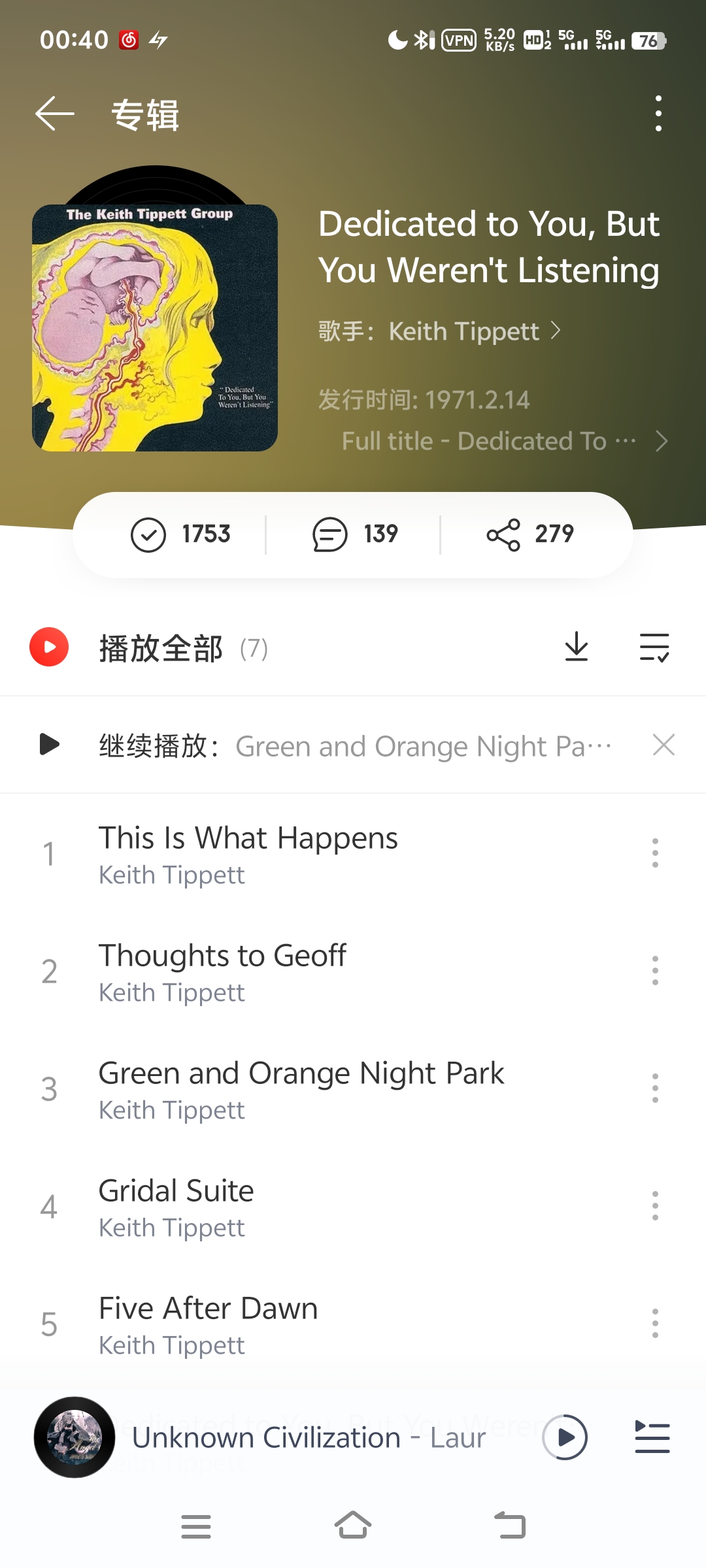Play track Five After Dawn
706x1568 pixels.
coord(208,1324)
